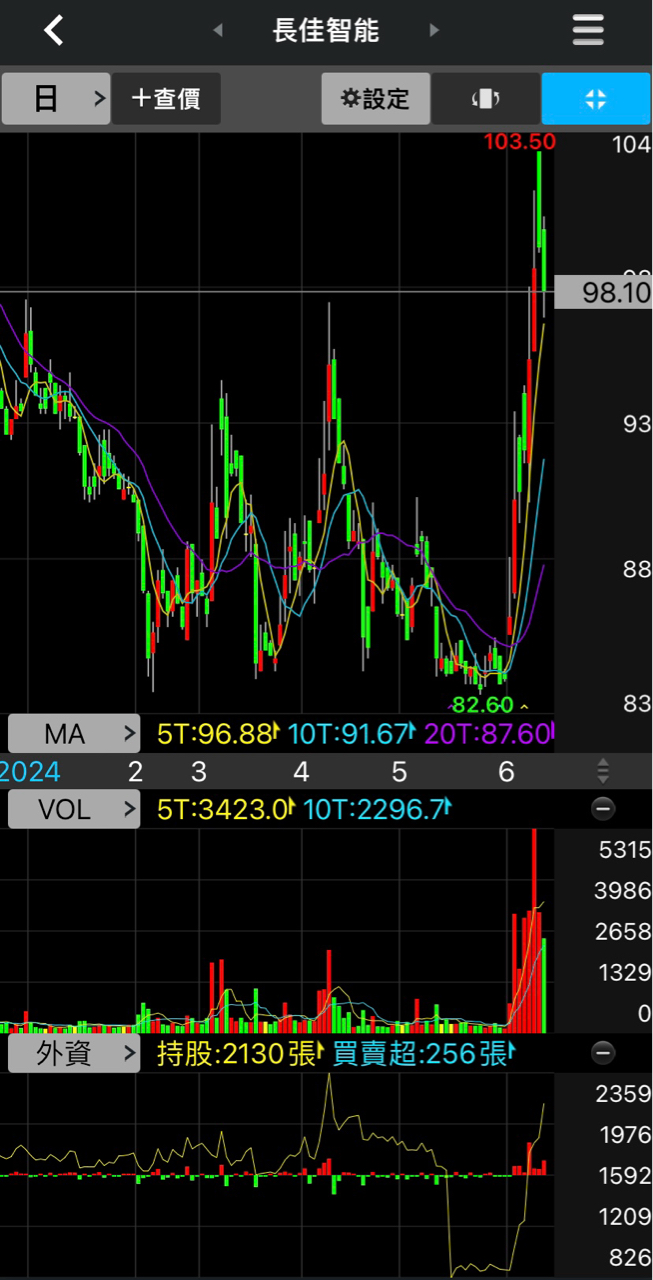Remove the VOL indicator panel
Screen dimensions: 653x1280
coord(603,809)
